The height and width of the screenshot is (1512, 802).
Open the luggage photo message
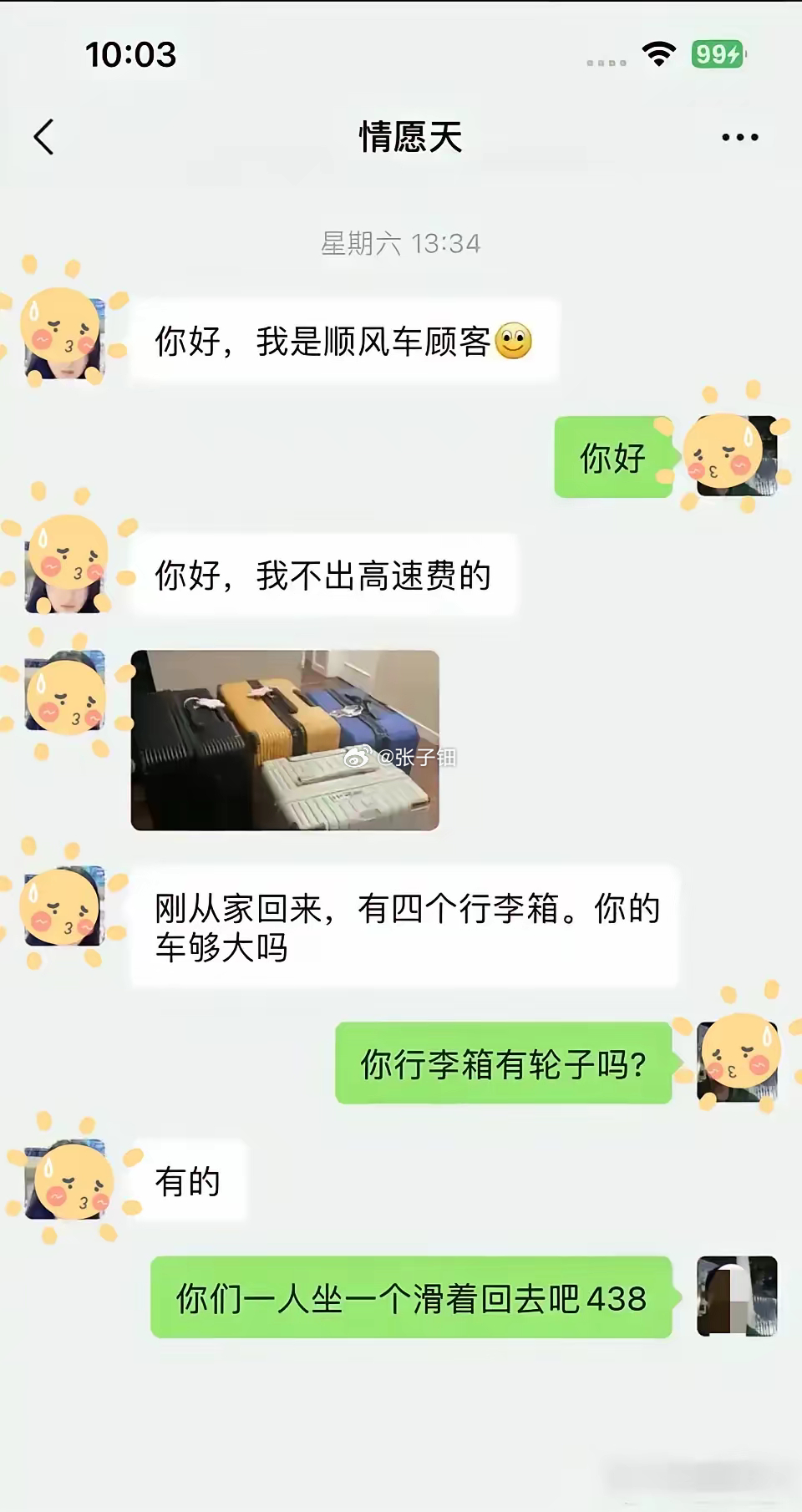click(x=285, y=740)
